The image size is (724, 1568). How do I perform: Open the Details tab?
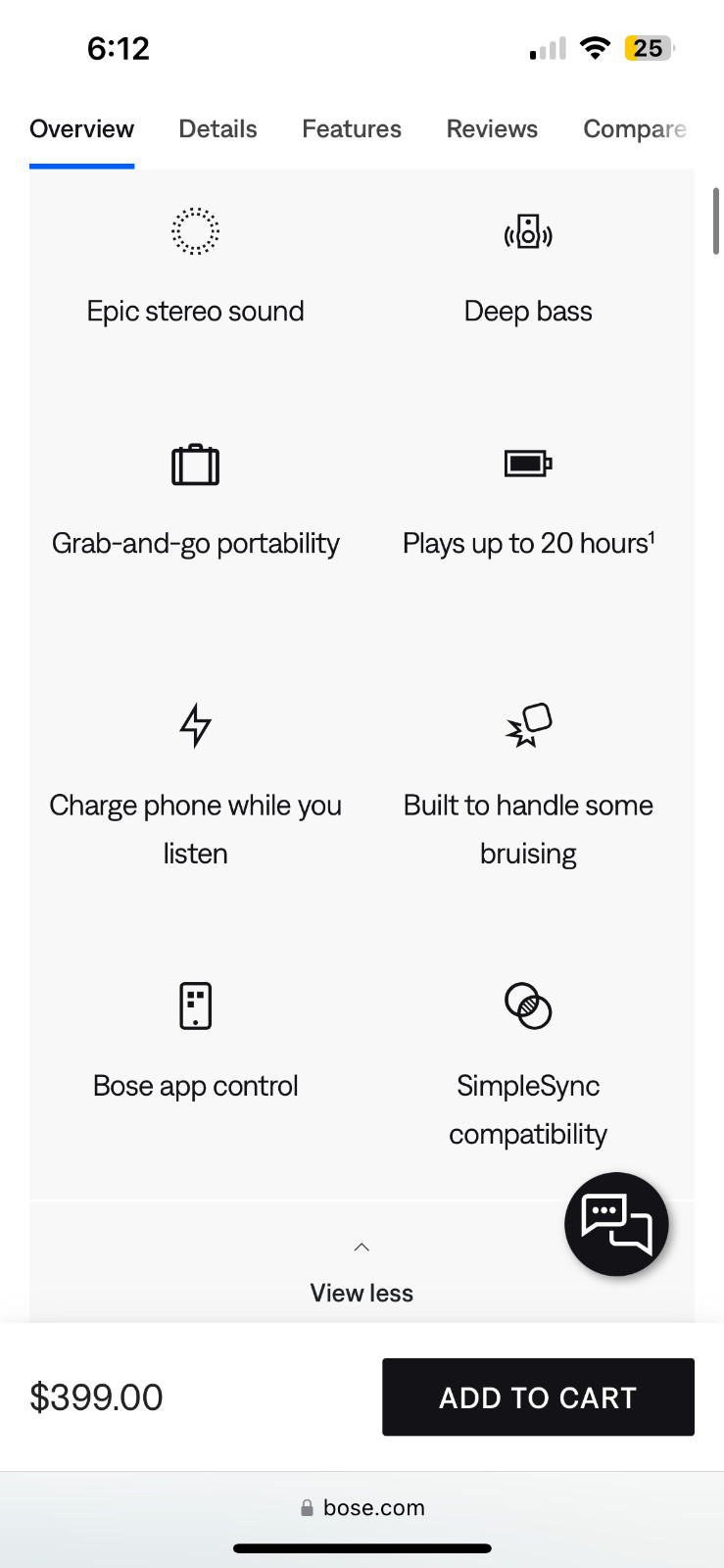(x=217, y=129)
